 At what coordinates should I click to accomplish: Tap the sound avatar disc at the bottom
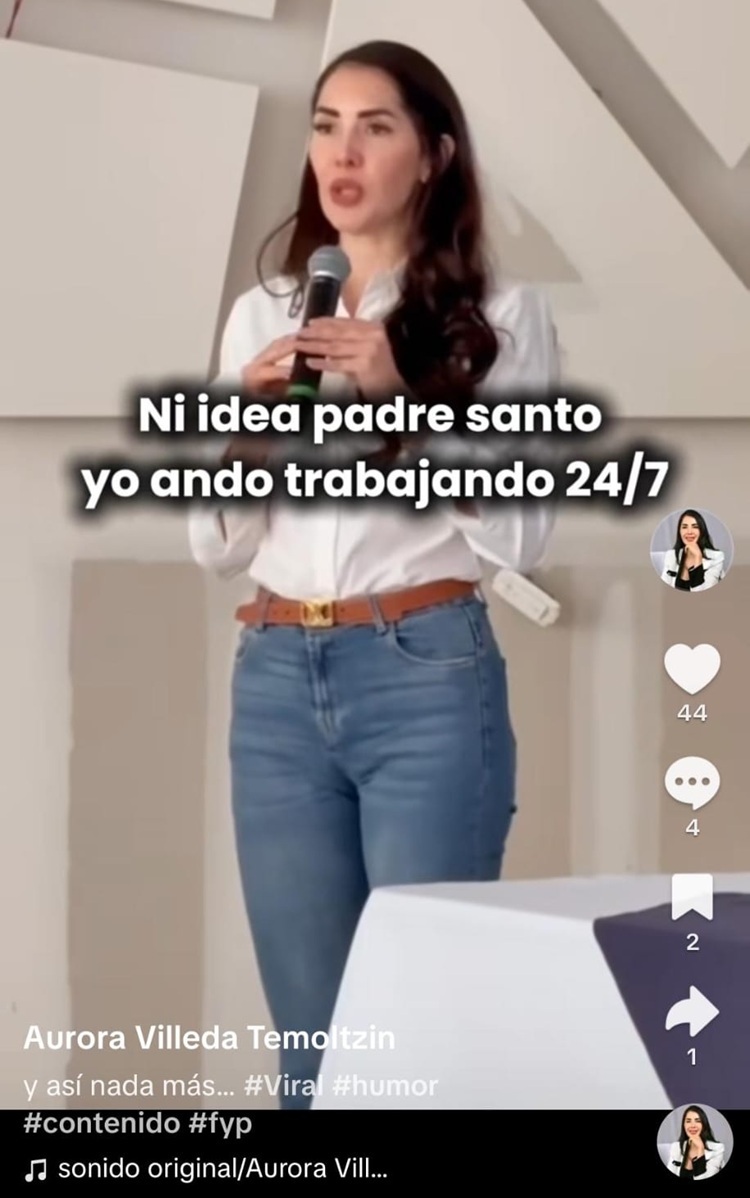[695, 1142]
